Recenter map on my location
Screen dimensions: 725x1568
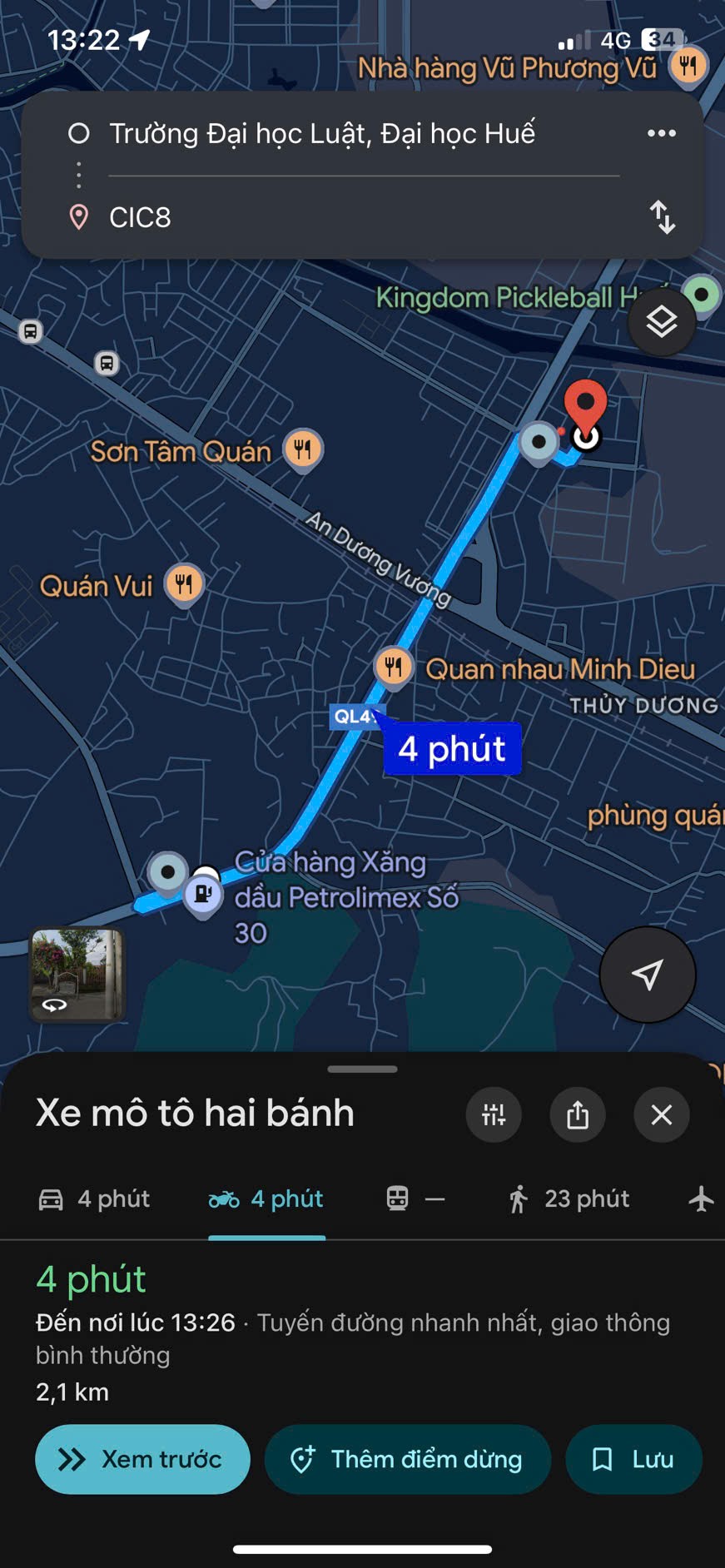pos(648,974)
